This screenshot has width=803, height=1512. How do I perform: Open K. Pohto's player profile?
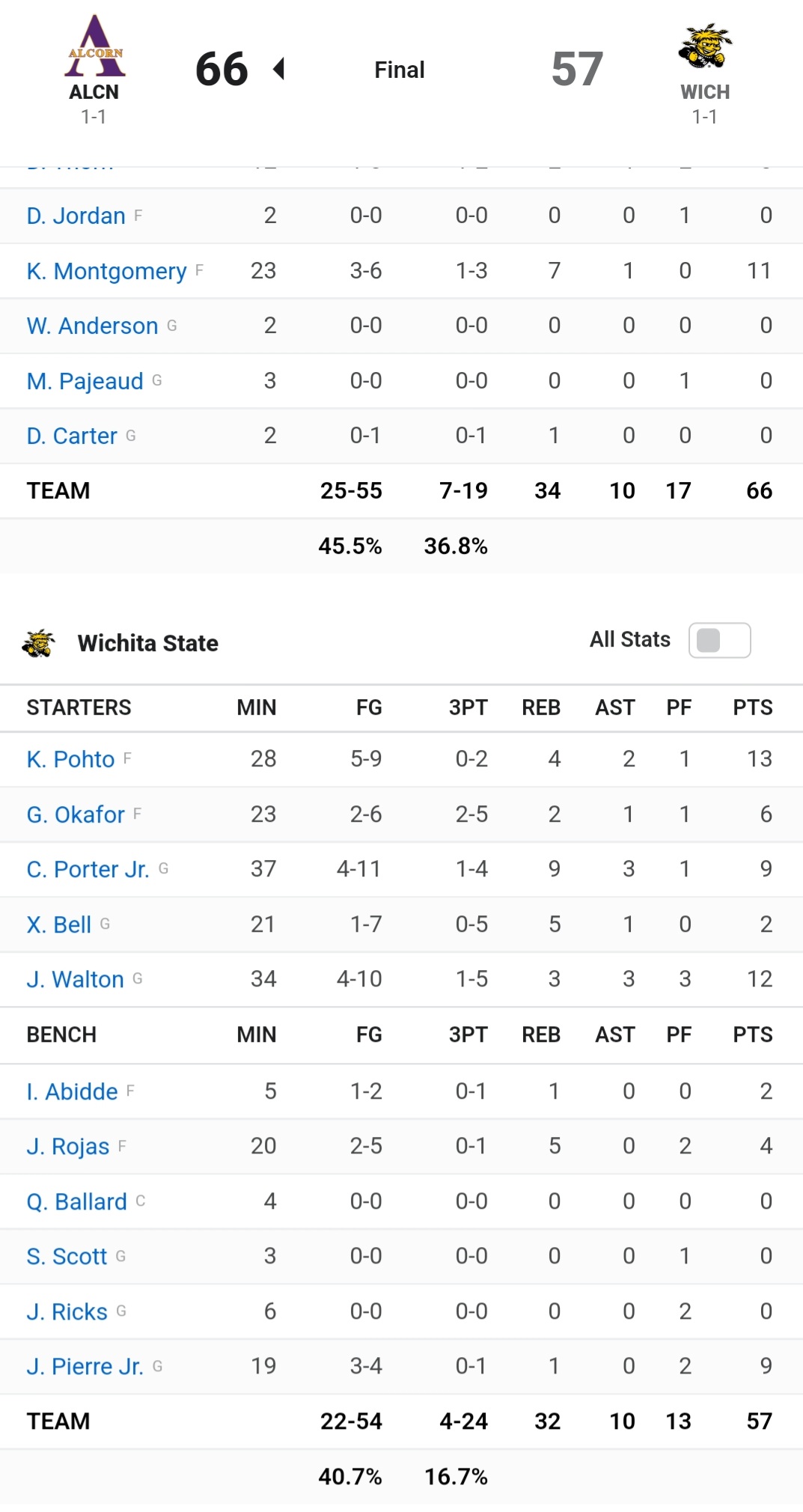coord(70,759)
